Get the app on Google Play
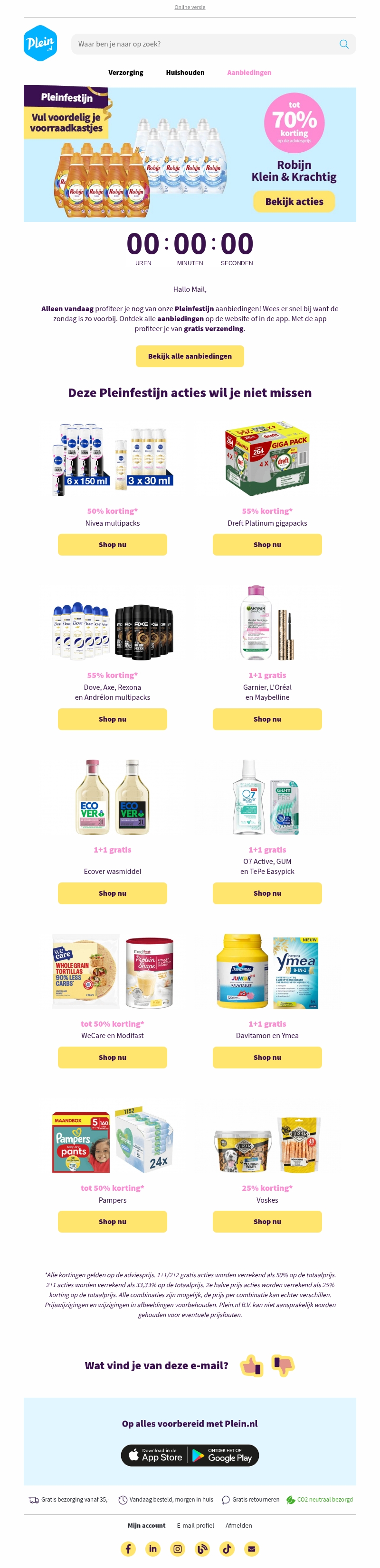The width and height of the screenshot is (380, 1568). [223, 1455]
